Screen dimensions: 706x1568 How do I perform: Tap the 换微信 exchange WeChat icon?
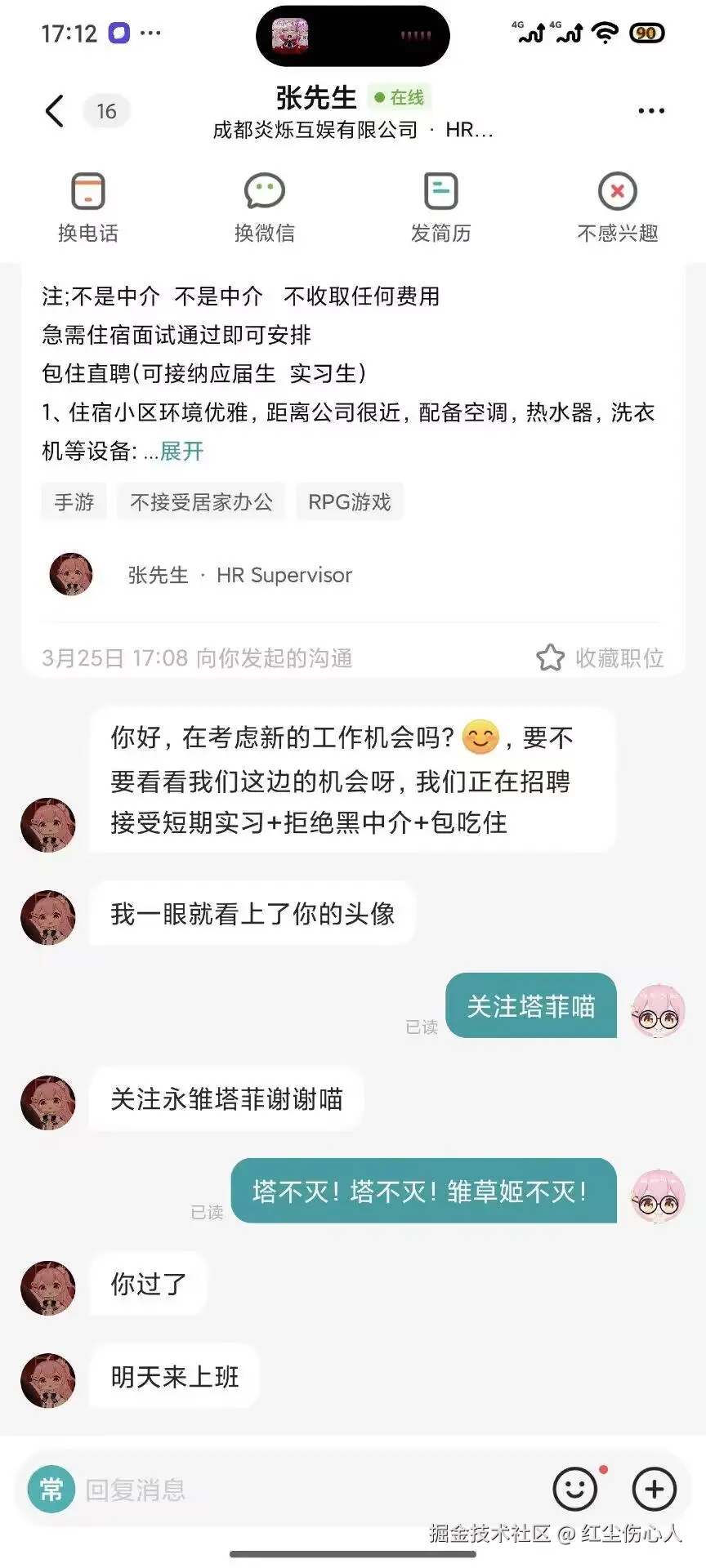point(264,204)
